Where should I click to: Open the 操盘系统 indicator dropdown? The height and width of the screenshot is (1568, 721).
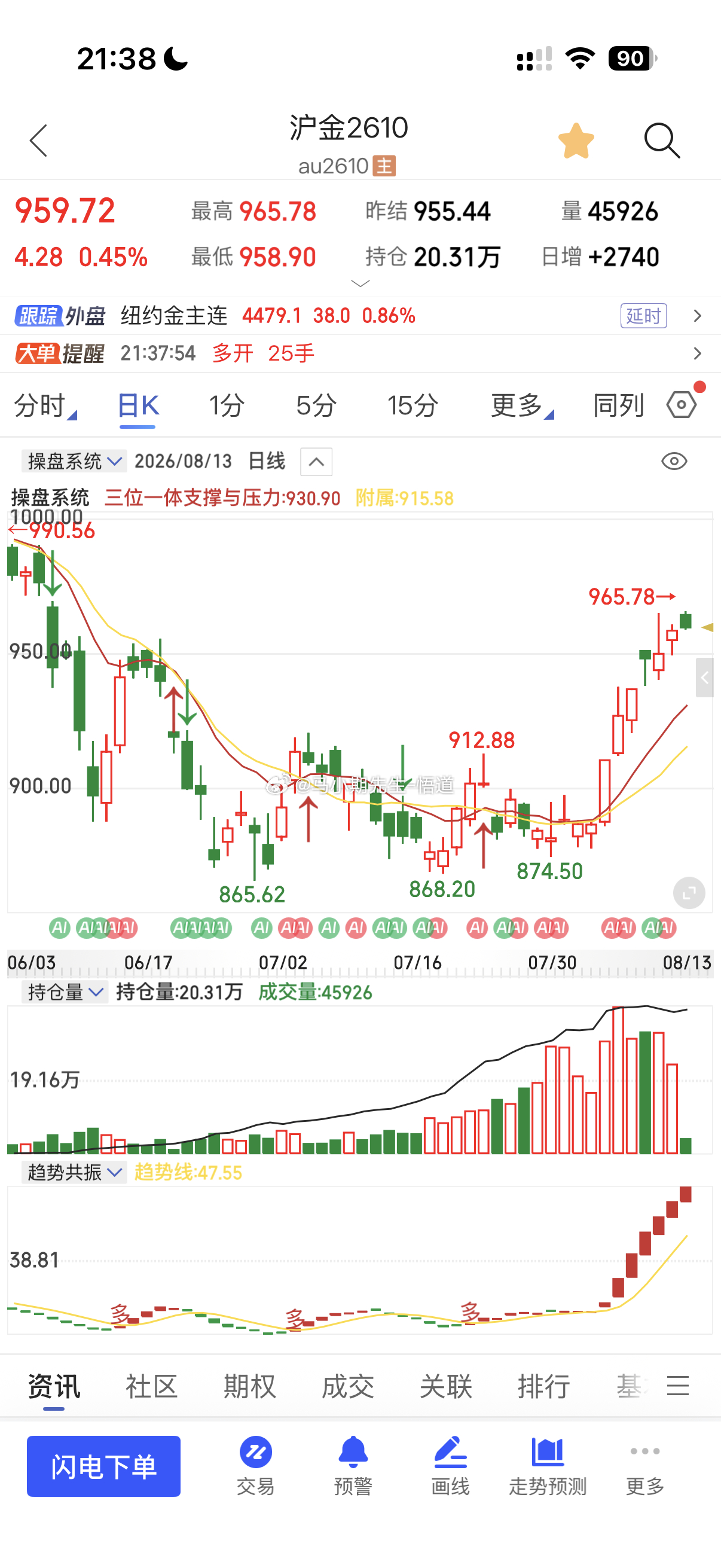[x=74, y=462]
